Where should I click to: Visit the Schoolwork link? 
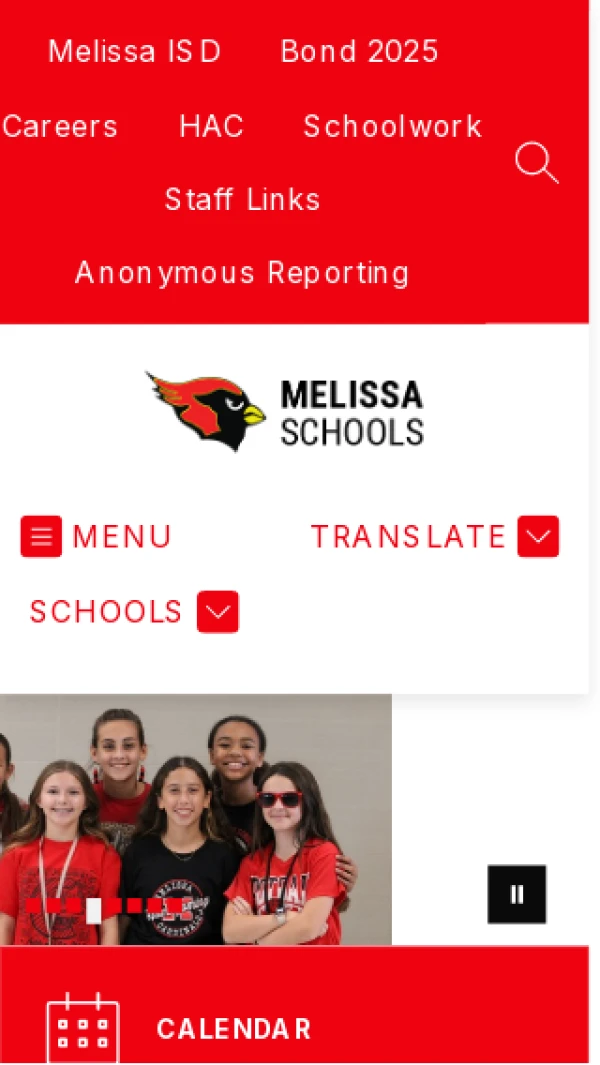pos(392,127)
